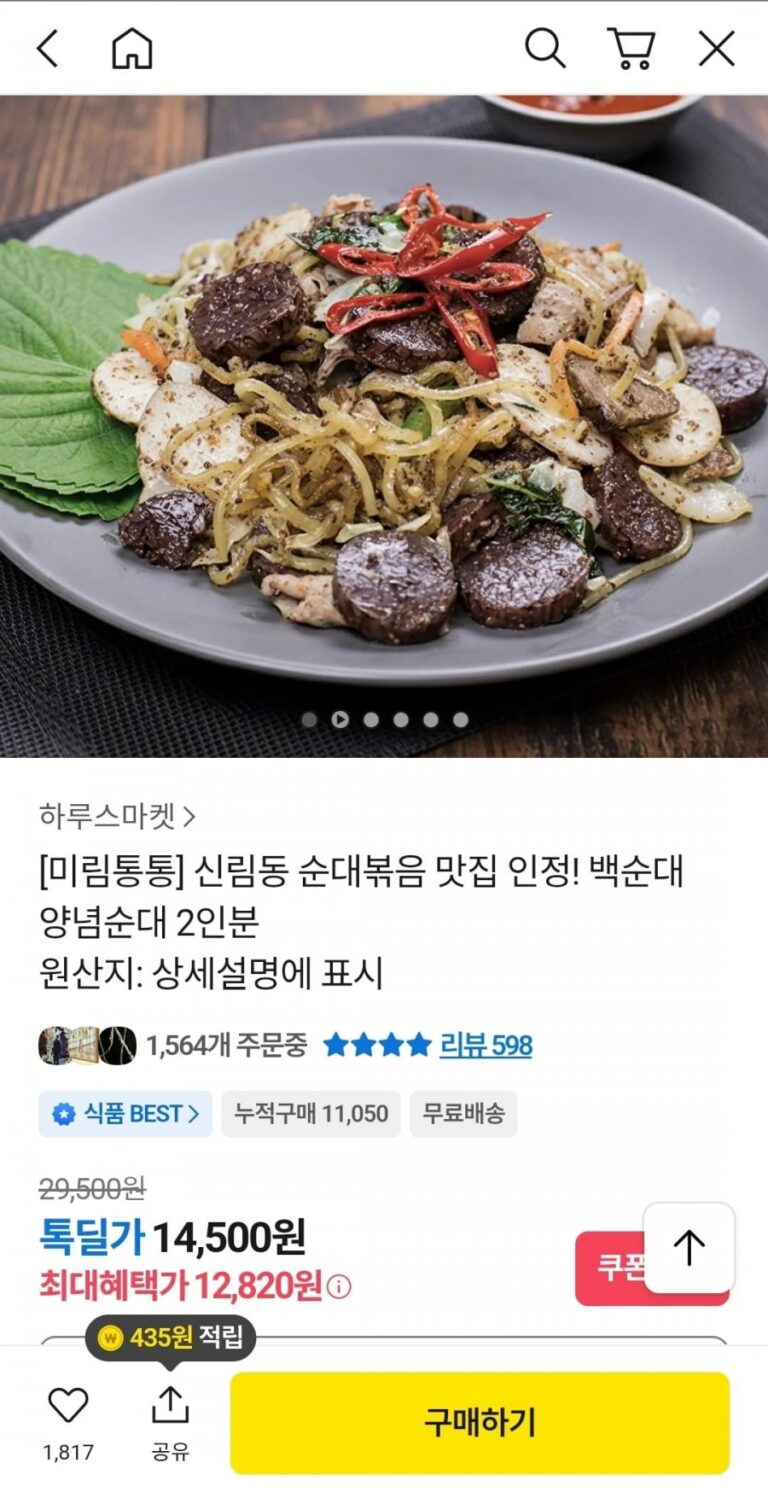Image resolution: width=768 pixels, height=1498 pixels.
Task: Go back to the previous page
Action: pos(47,48)
